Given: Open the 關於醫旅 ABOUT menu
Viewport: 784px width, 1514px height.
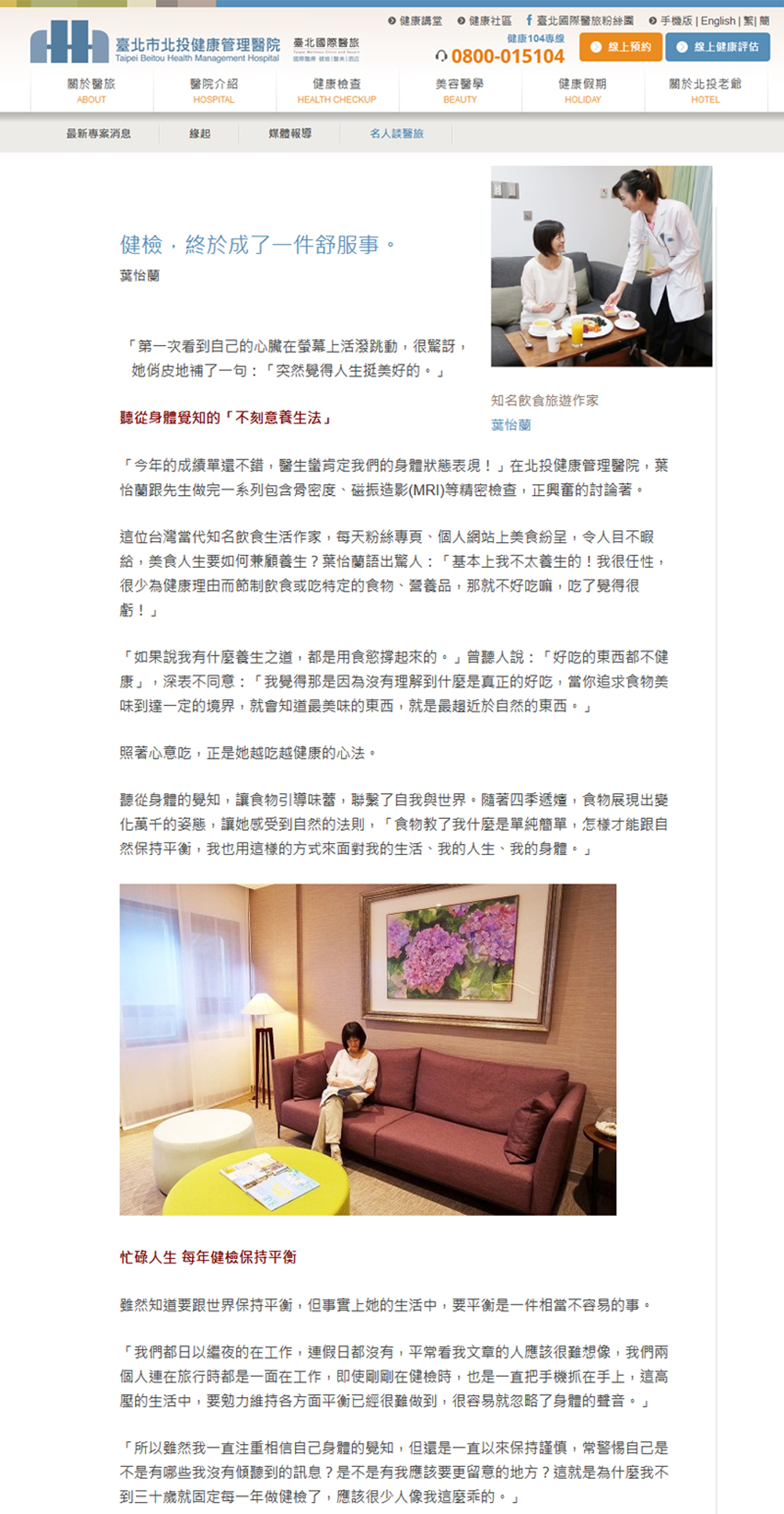Looking at the screenshot, I should click(92, 90).
